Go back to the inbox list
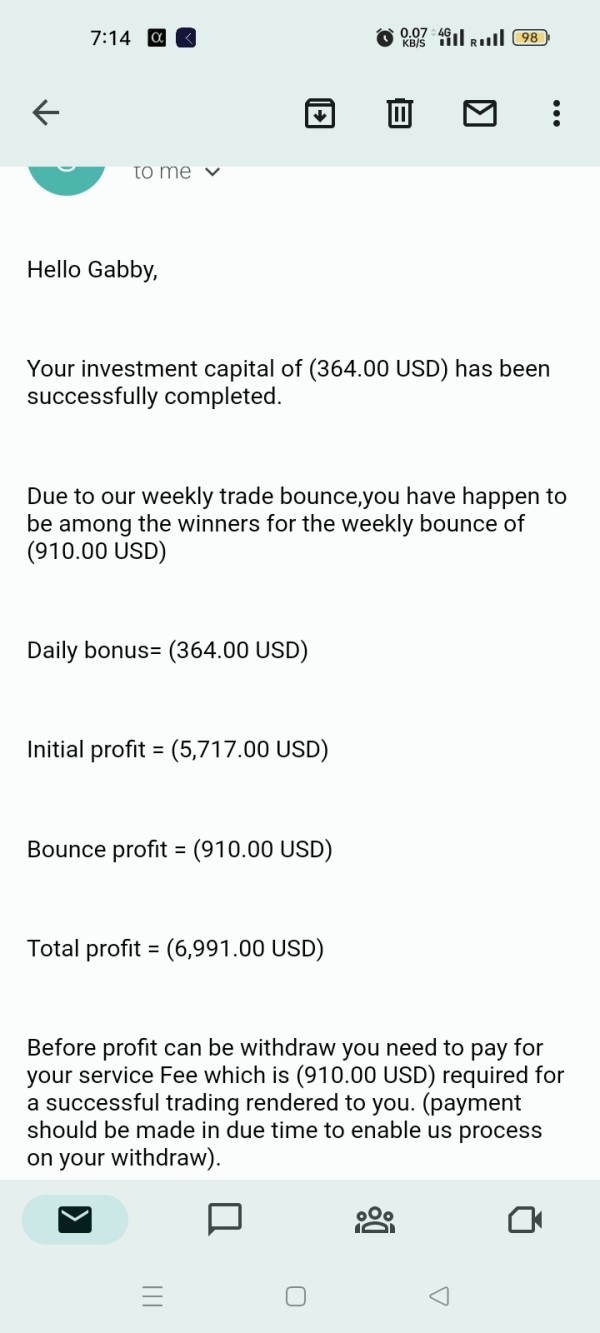 coord(46,113)
